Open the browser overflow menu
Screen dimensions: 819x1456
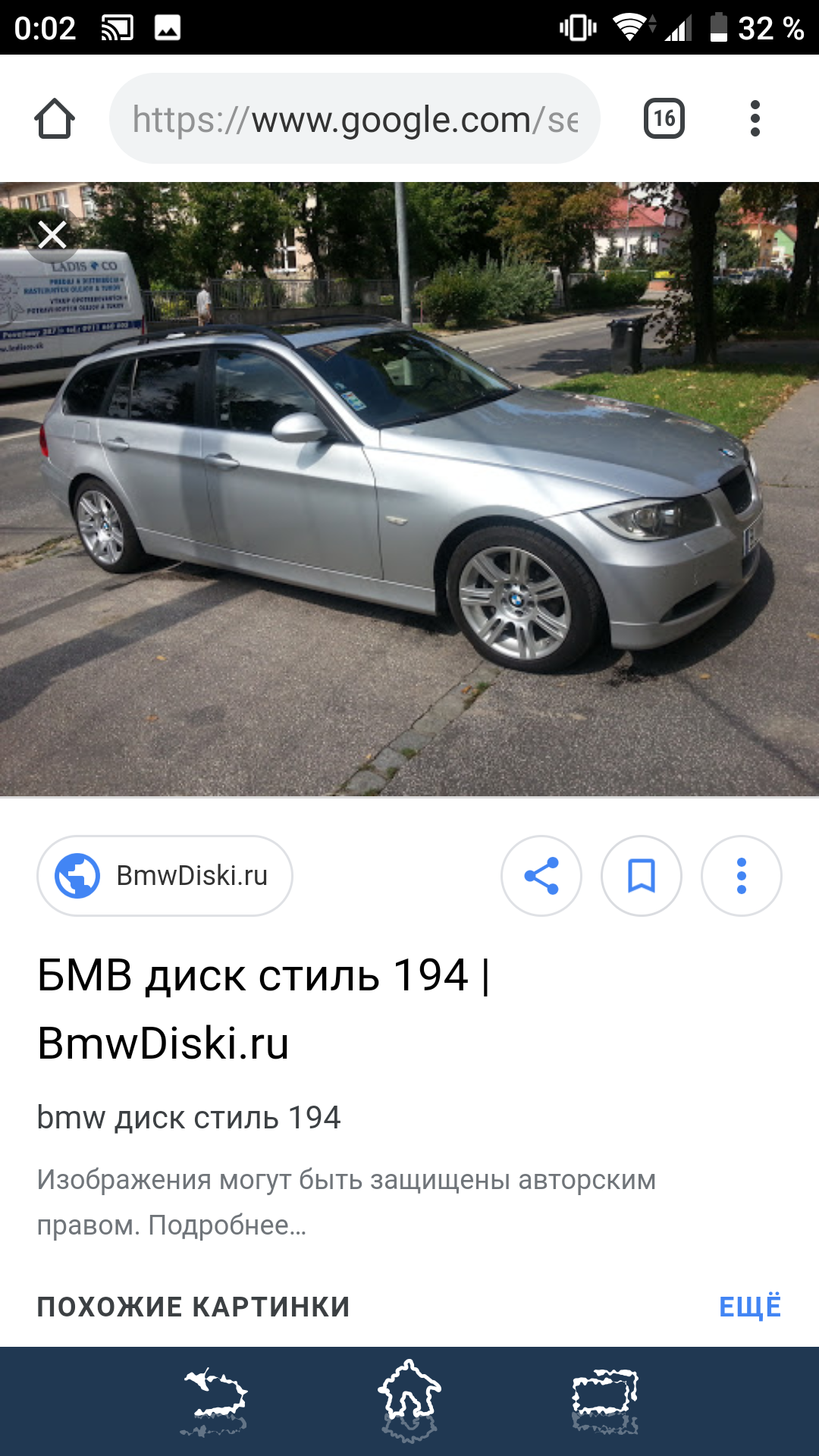coord(754,119)
